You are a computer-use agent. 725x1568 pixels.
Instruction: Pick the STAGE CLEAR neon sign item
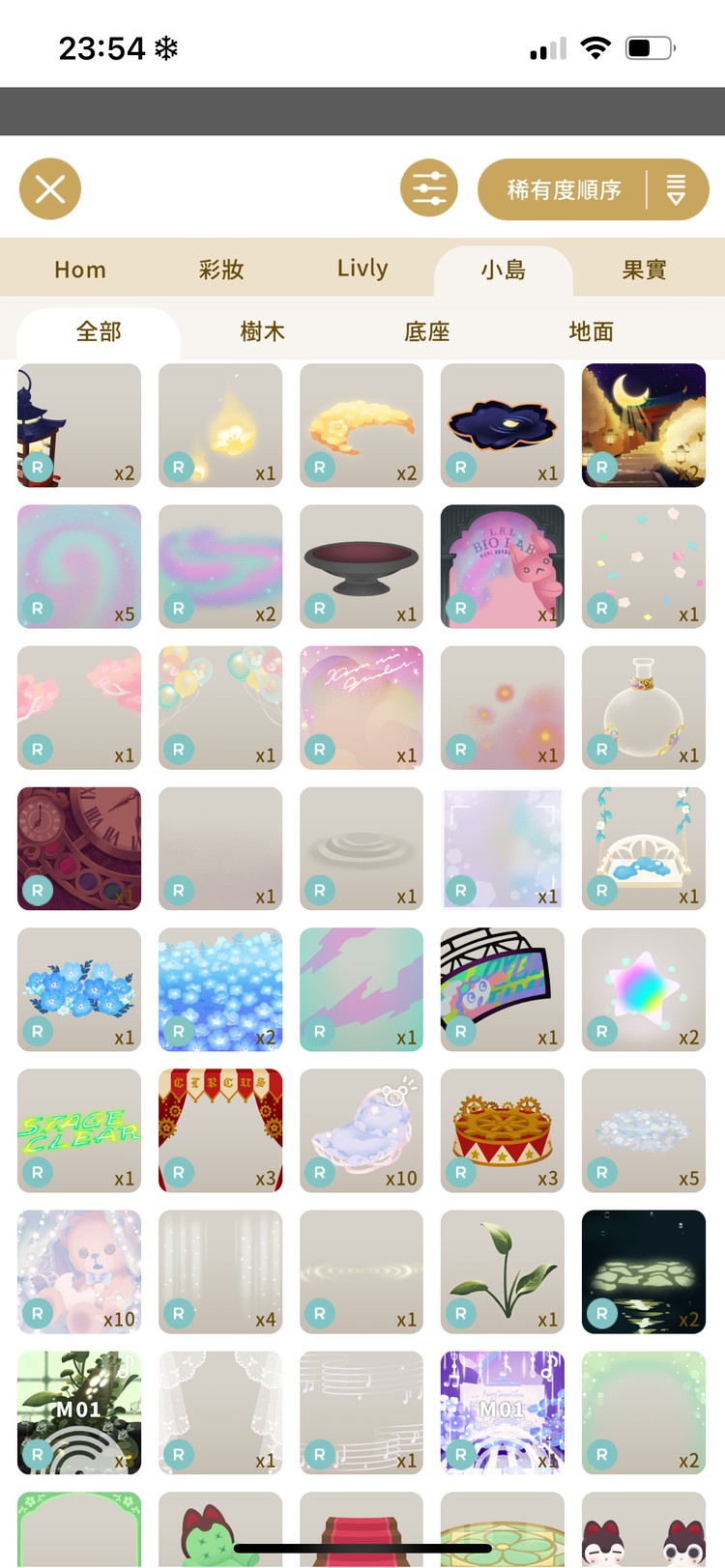pyautogui.click(x=79, y=1130)
